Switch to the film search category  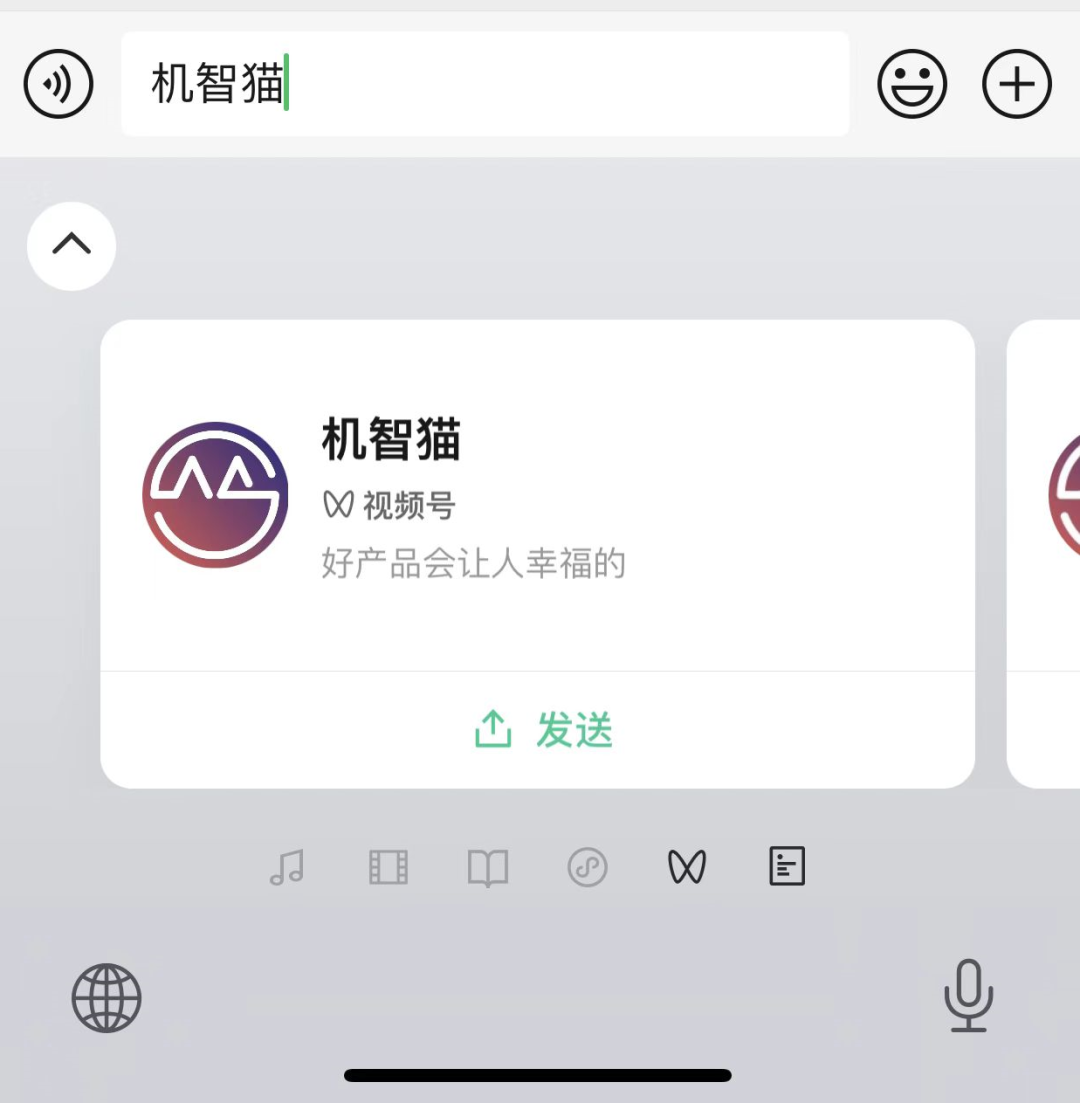click(x=388, y=867)
